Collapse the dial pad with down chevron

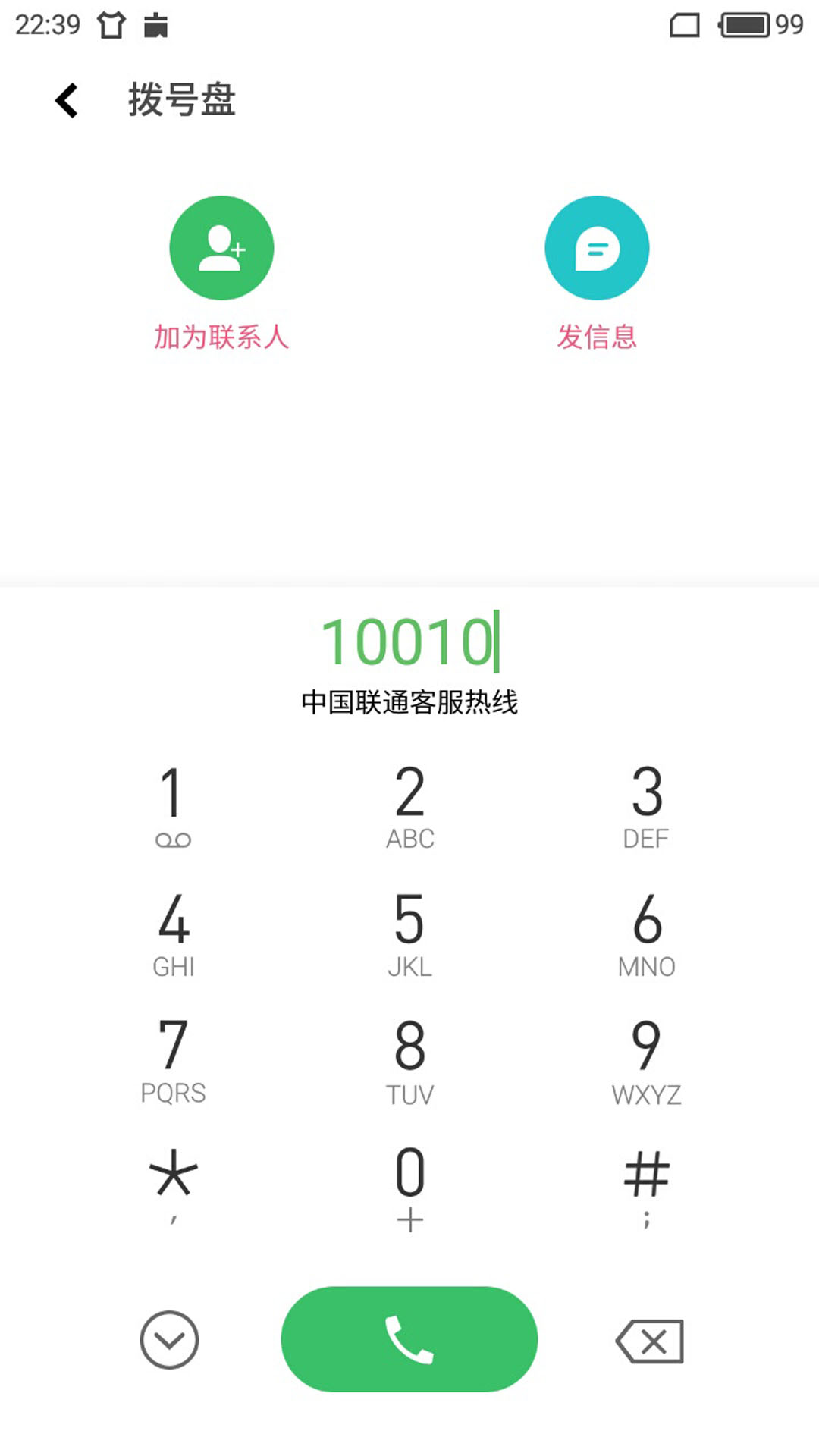pyautogui.click(x=169, y=1340)
